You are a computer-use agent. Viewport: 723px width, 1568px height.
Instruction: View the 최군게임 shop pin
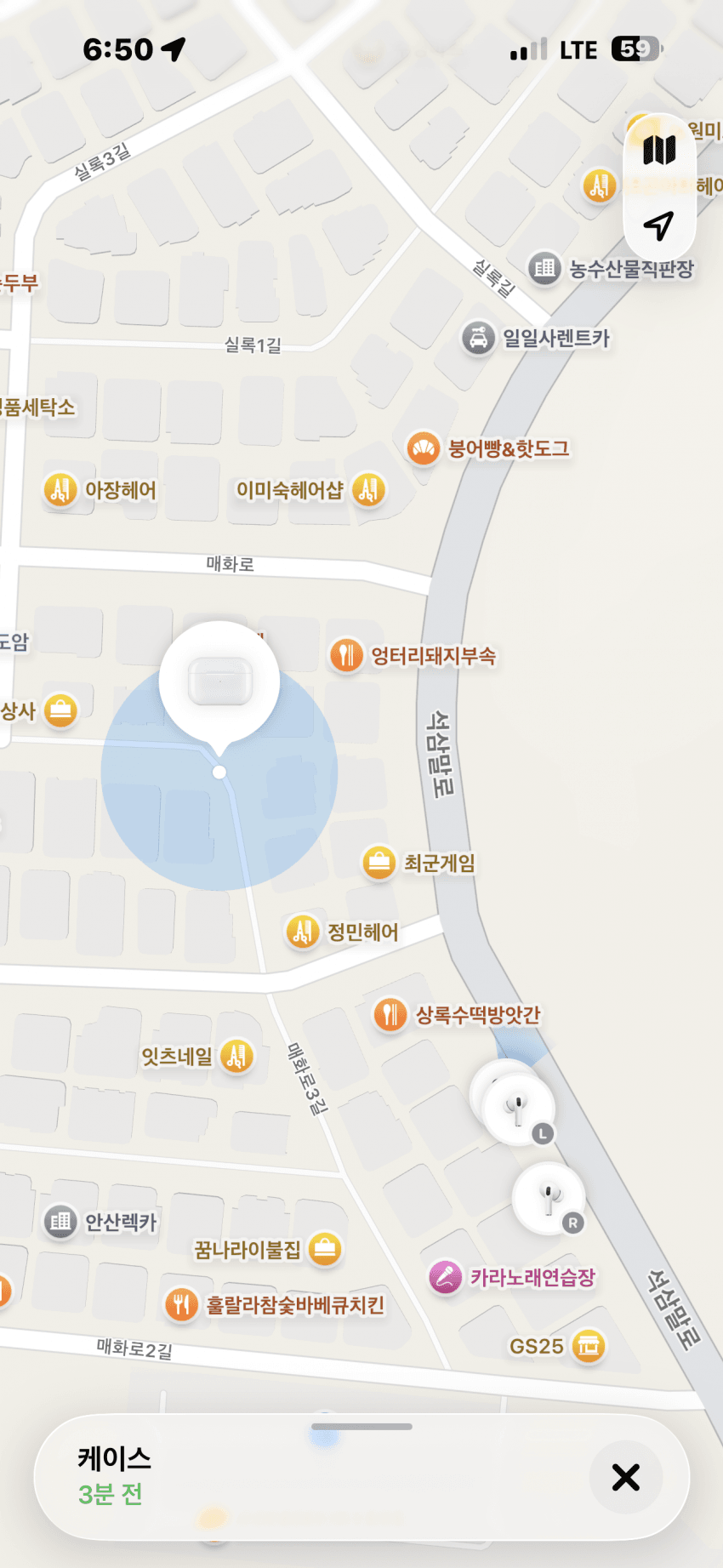(x=379, y=863)
